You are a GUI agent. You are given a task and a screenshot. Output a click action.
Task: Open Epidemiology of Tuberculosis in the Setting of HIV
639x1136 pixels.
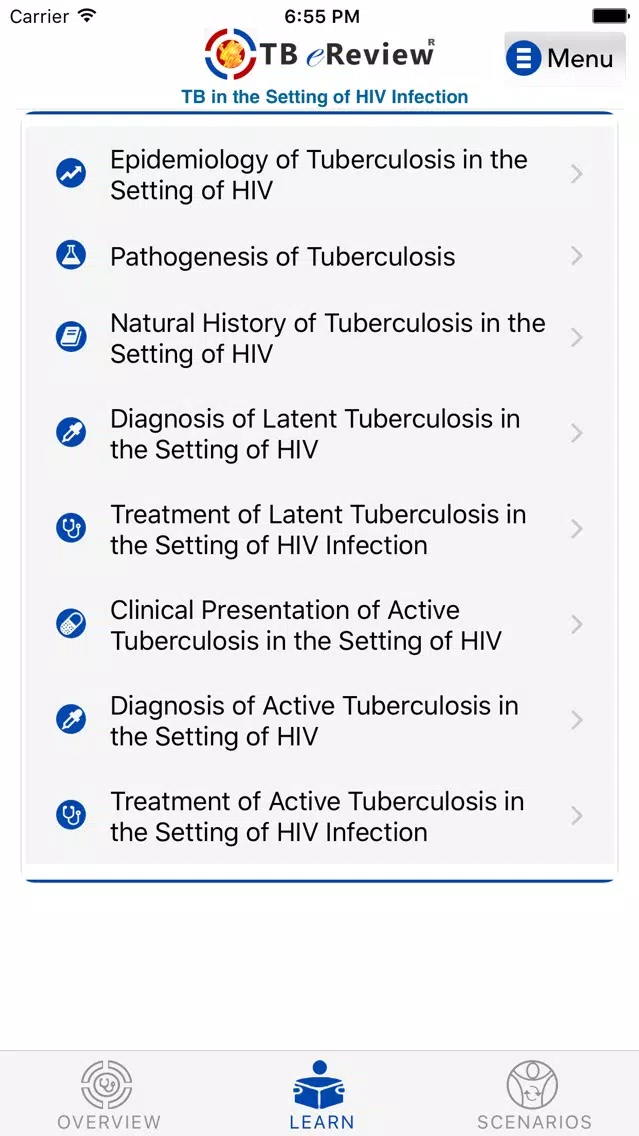tap(320, 175)
